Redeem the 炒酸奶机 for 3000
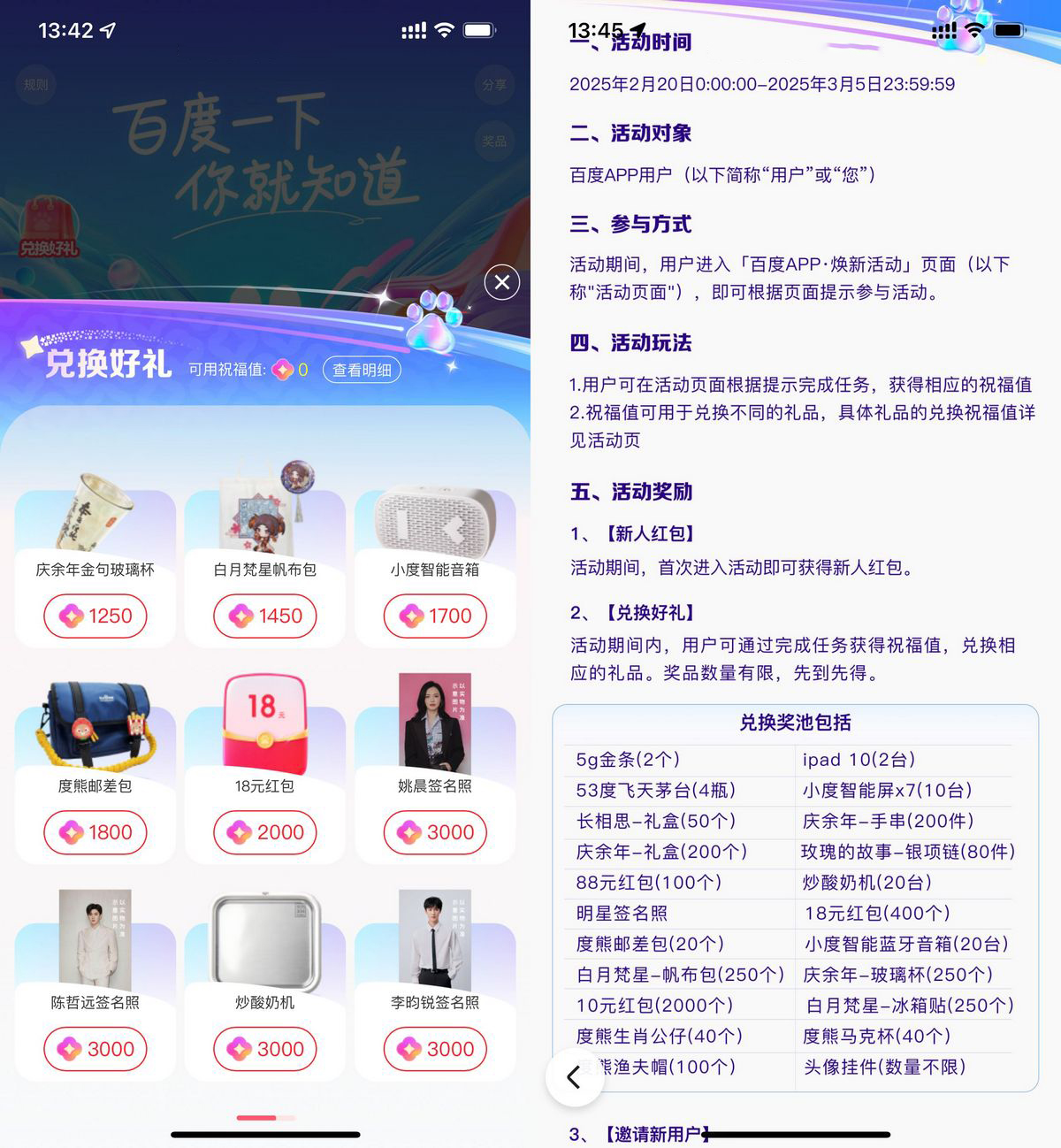Image resolution: width=1061 pixels, height=1148 pixels. pyautogui.click(x=265, y=1049)
